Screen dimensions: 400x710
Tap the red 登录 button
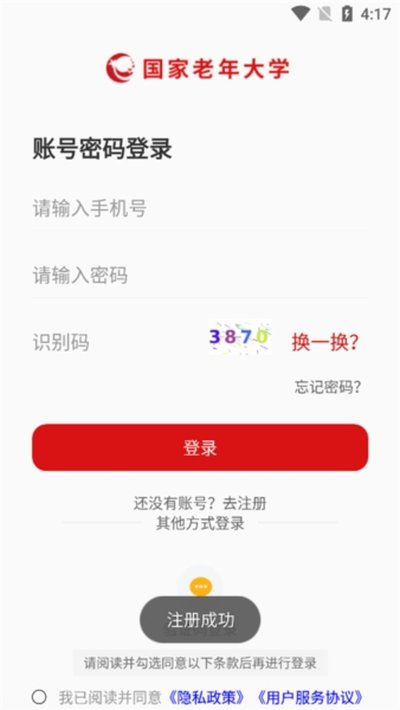point(200,447)
